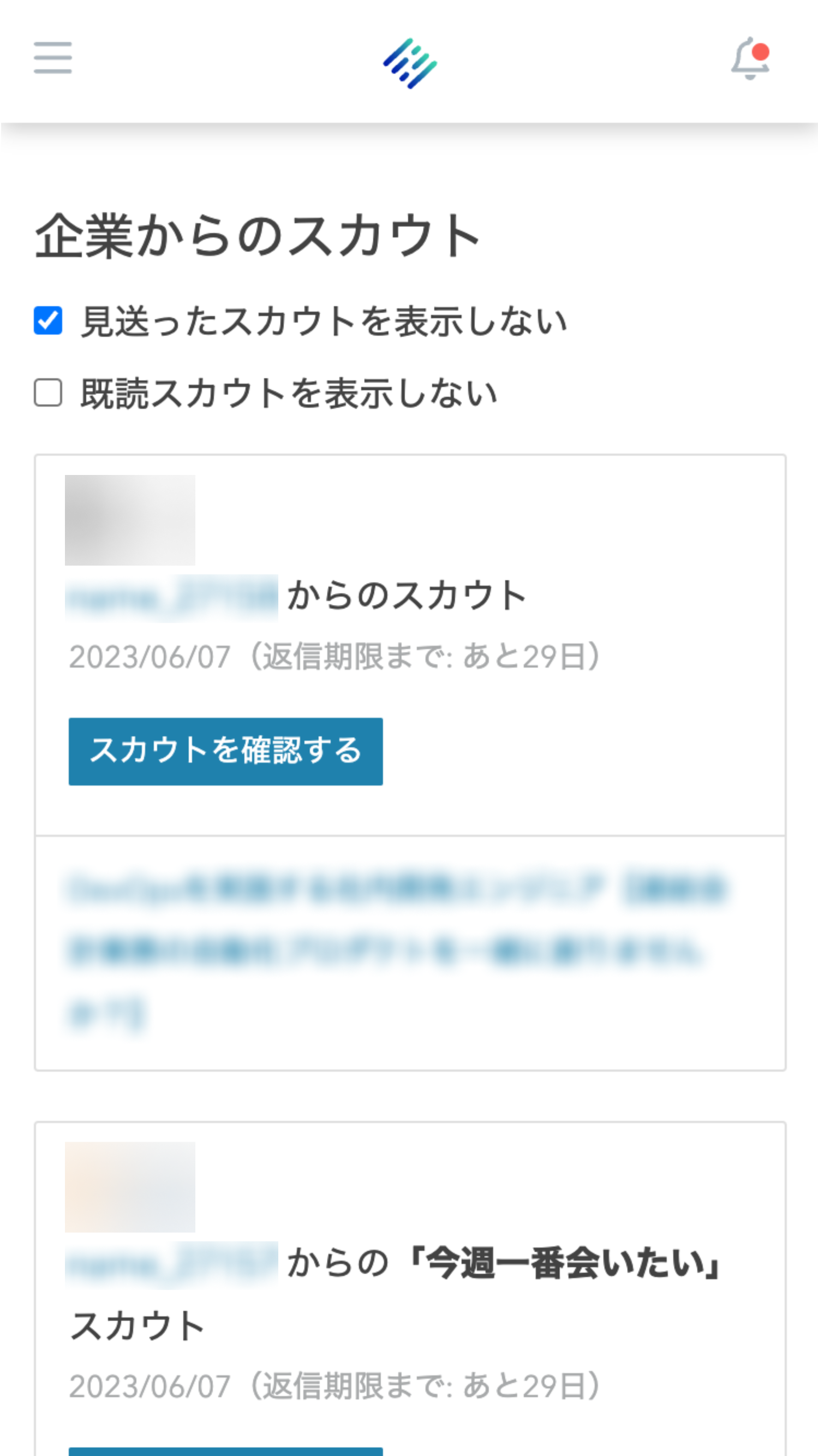Viewport: 818px width, 1456px height.
Task: Open the hamburger menu
Action: pyautogui.click(x=52, y=58)
